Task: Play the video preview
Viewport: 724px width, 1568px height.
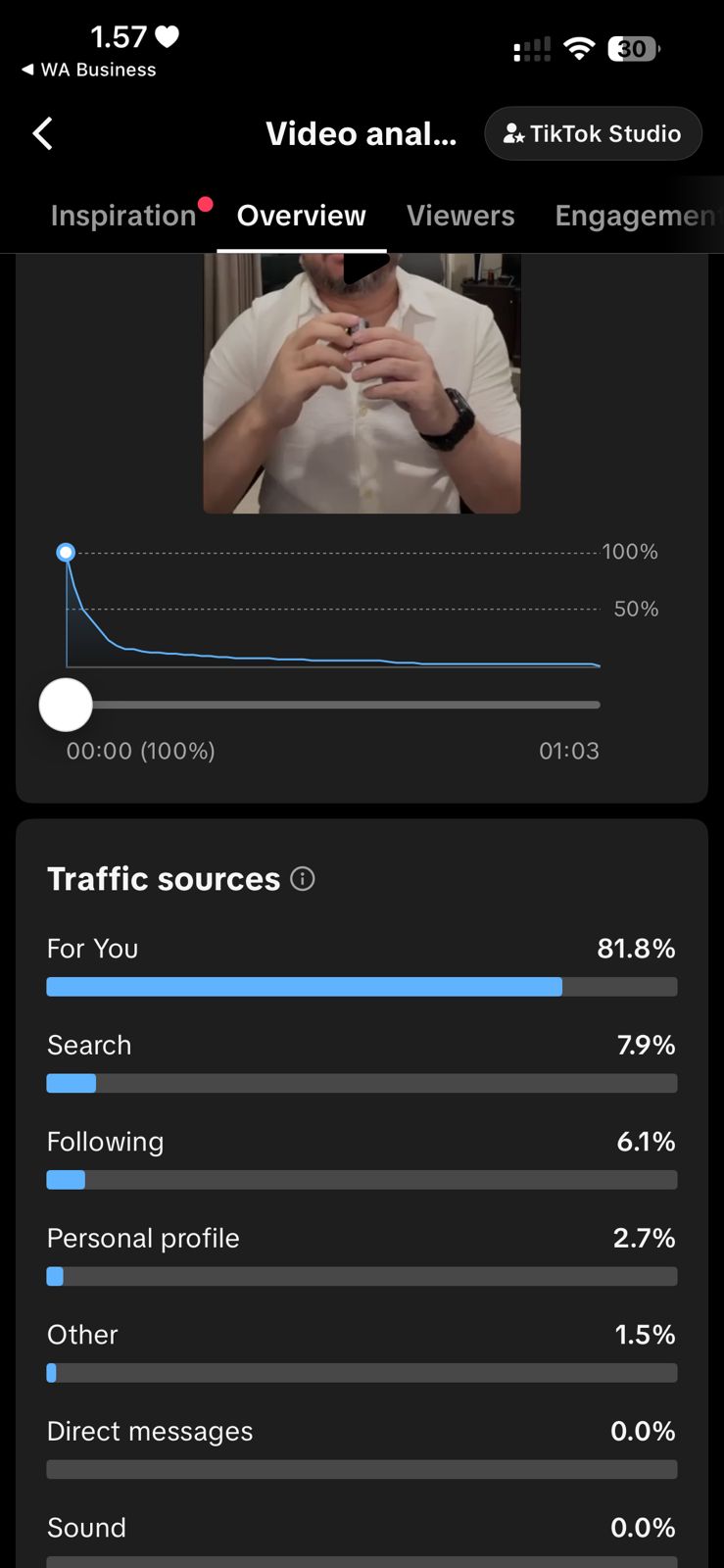Action: point(364,268)
